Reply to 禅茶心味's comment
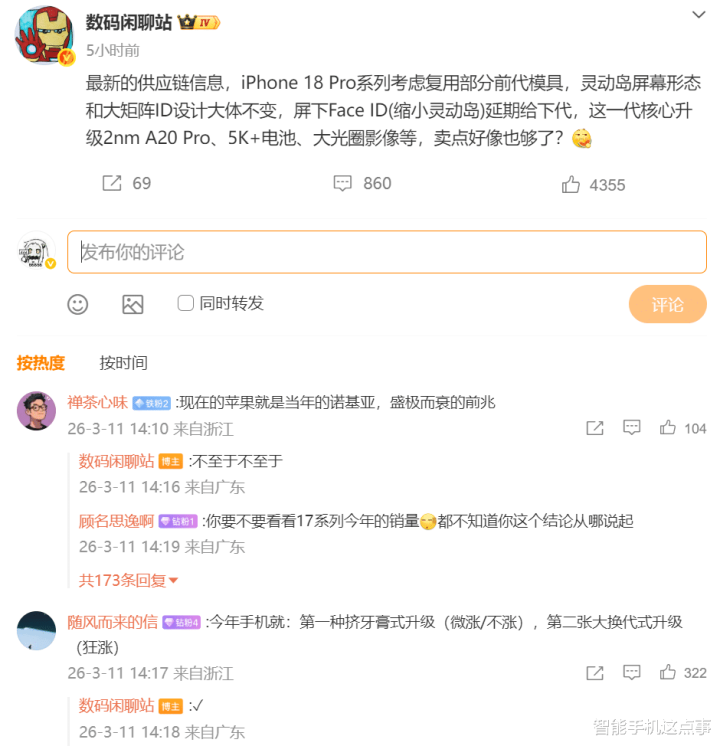Viewport: 720px width, 746px height. click(x=631, y=428)
